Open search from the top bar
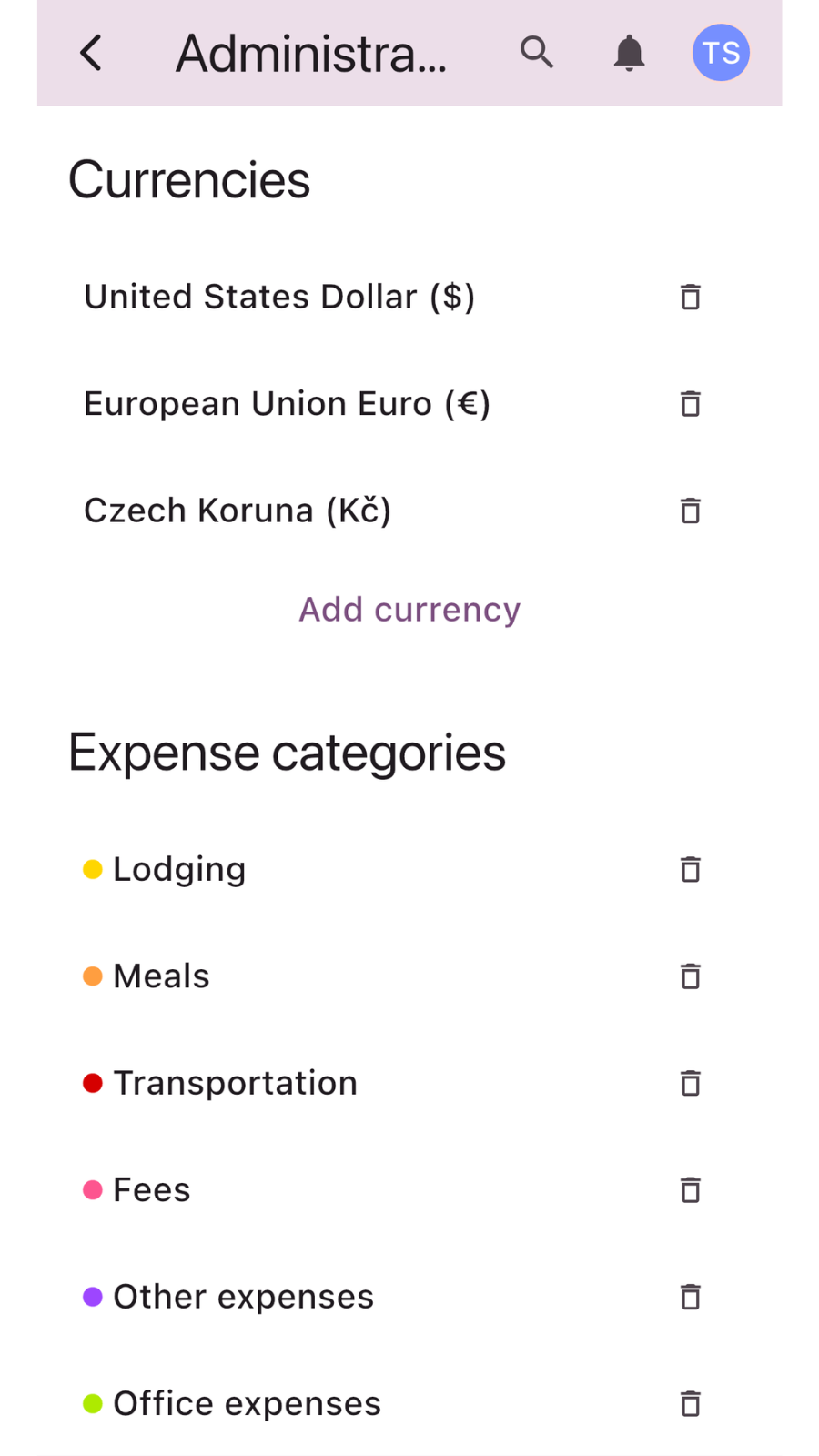 click(x=537, y=53)
